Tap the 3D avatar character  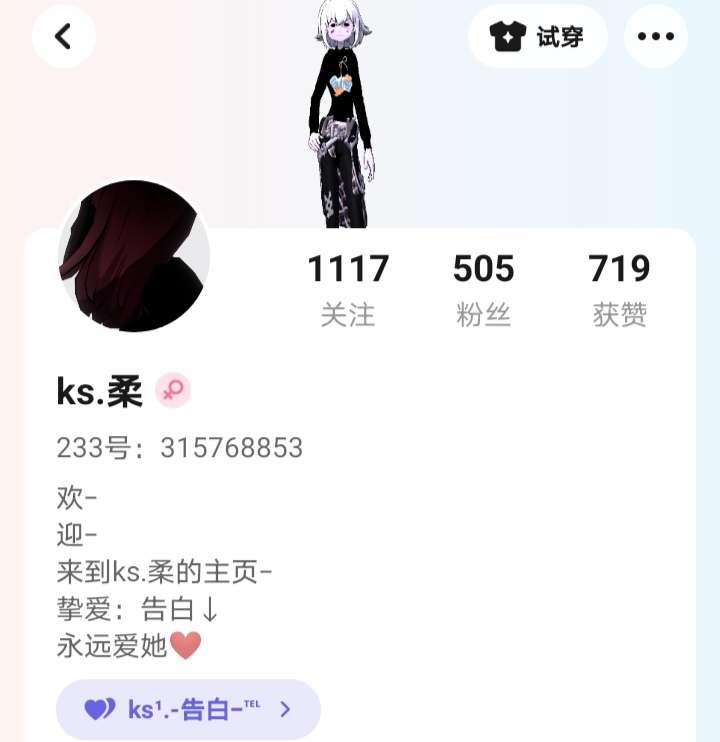tap(342, 114)
